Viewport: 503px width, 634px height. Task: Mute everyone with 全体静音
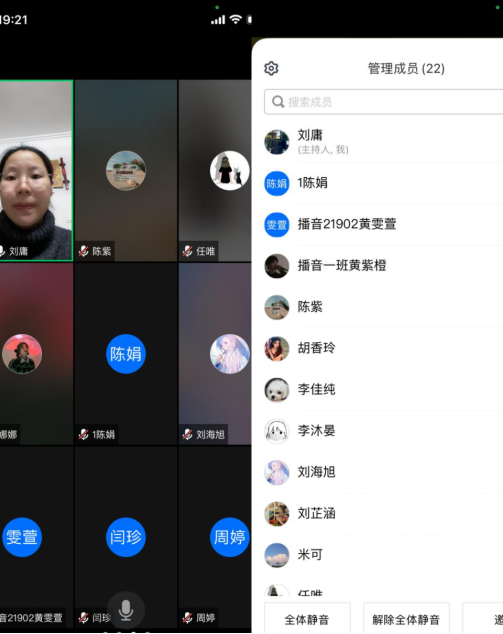pyautogui.click(x=307, y=619)
